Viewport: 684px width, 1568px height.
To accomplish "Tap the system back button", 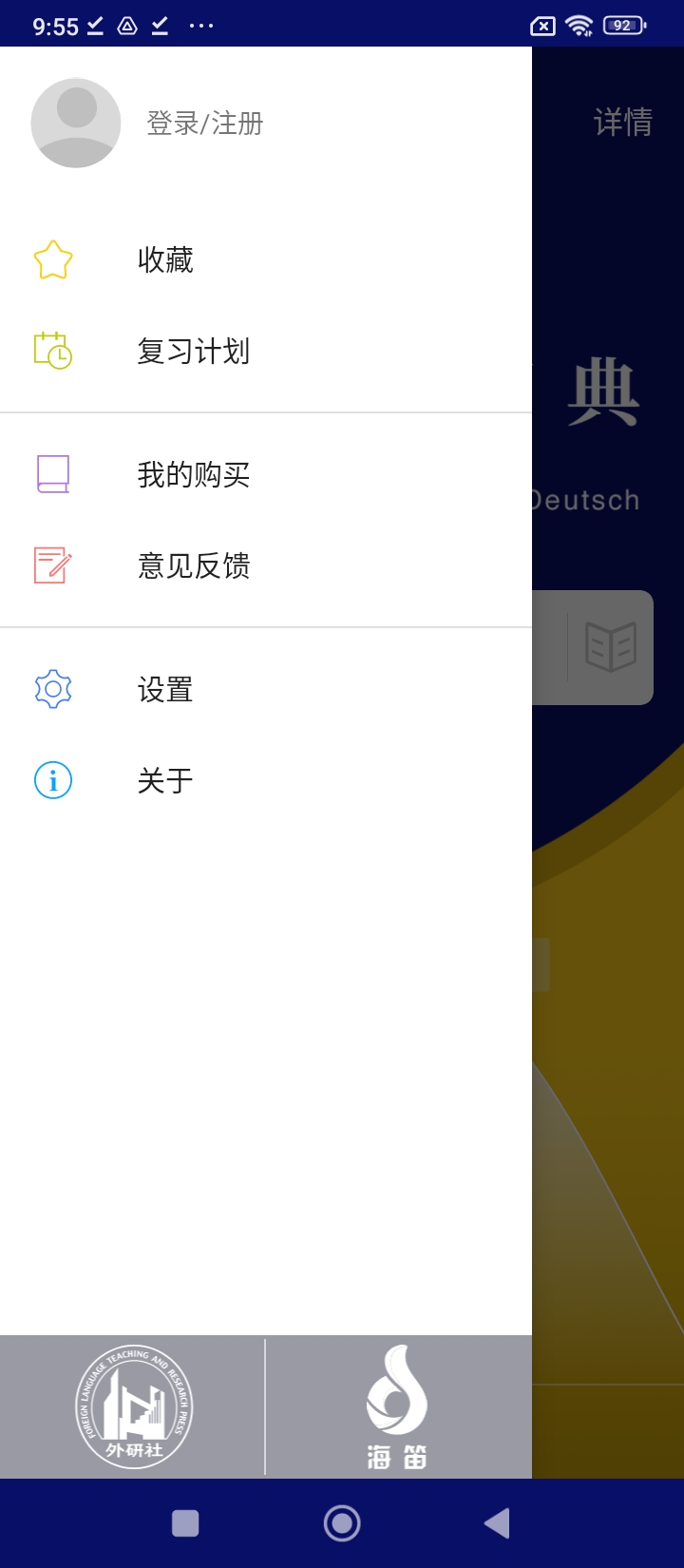I will 497,1523.
